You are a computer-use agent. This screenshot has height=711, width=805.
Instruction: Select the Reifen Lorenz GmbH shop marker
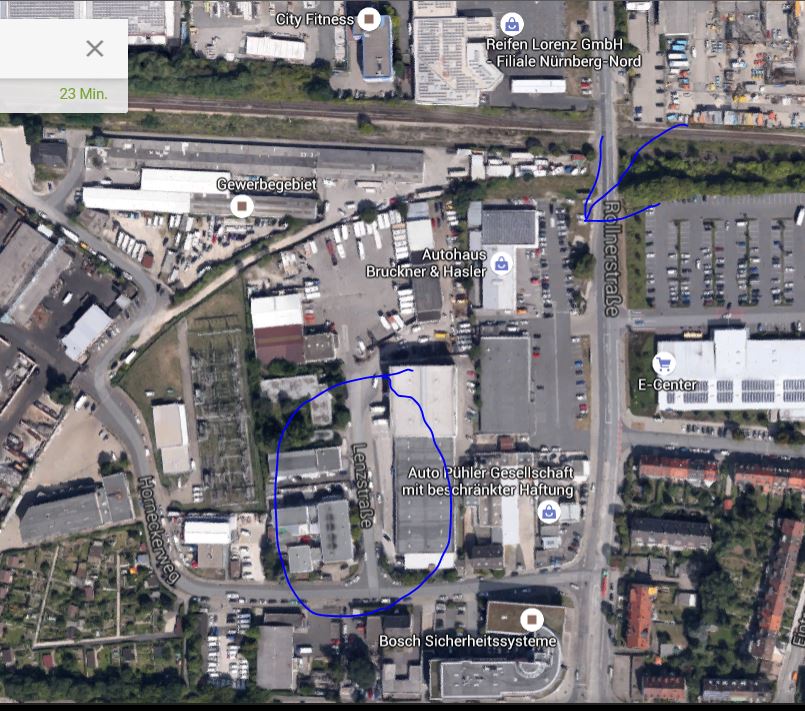click(512, 23)
